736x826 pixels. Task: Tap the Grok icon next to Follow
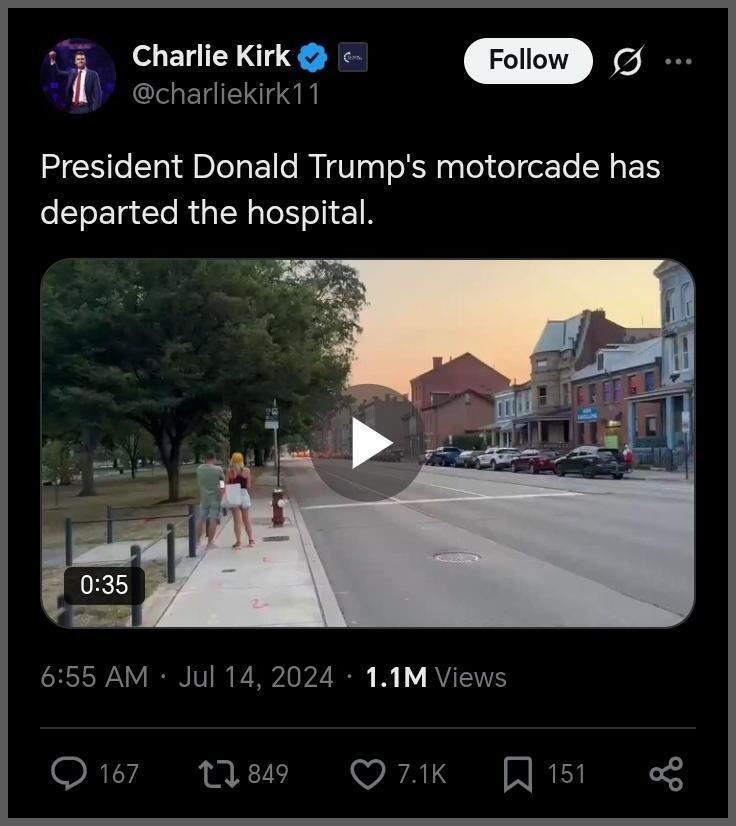[627, 62]
